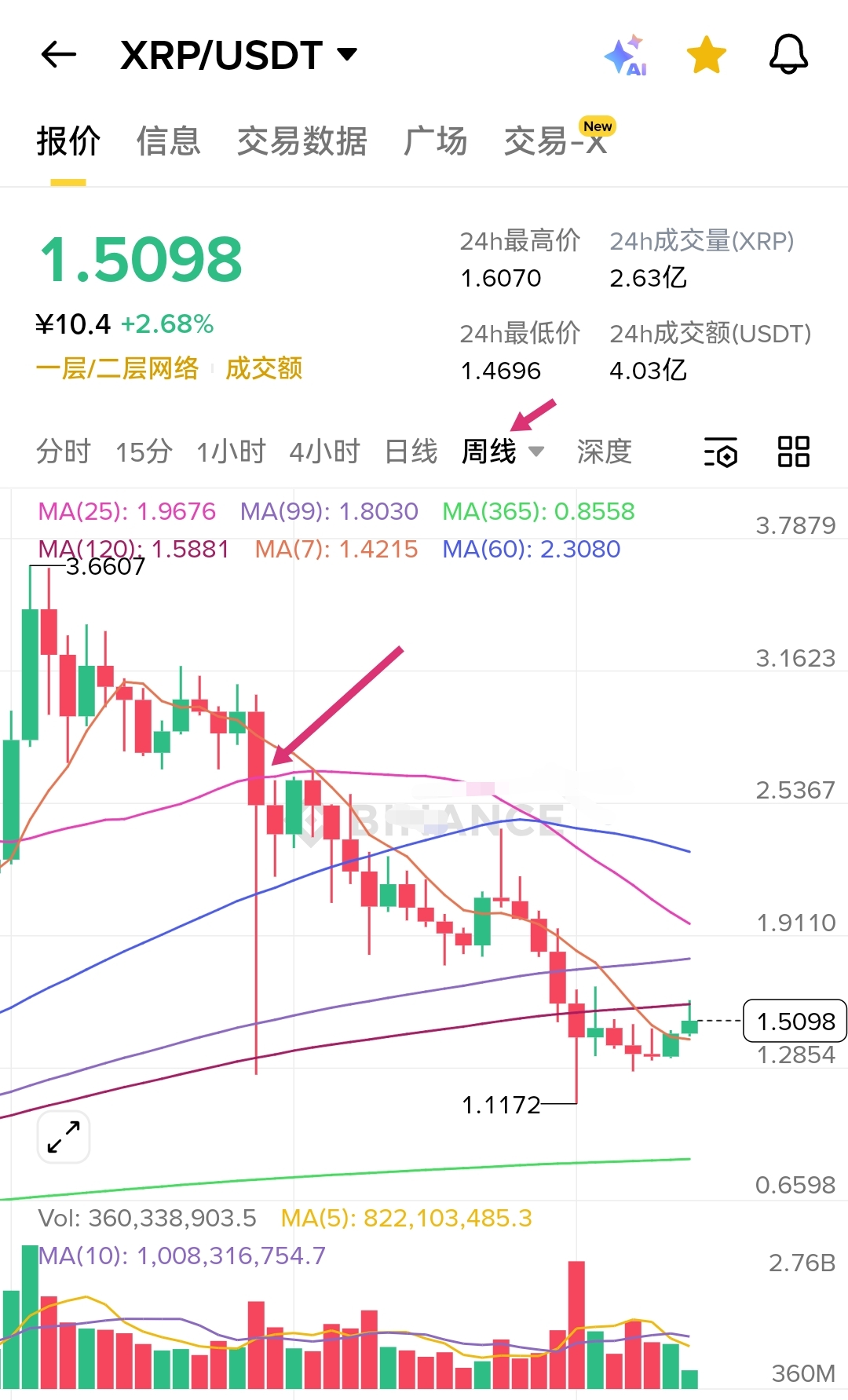Tap the 一层/二层网络 tag

pos(118,368)
